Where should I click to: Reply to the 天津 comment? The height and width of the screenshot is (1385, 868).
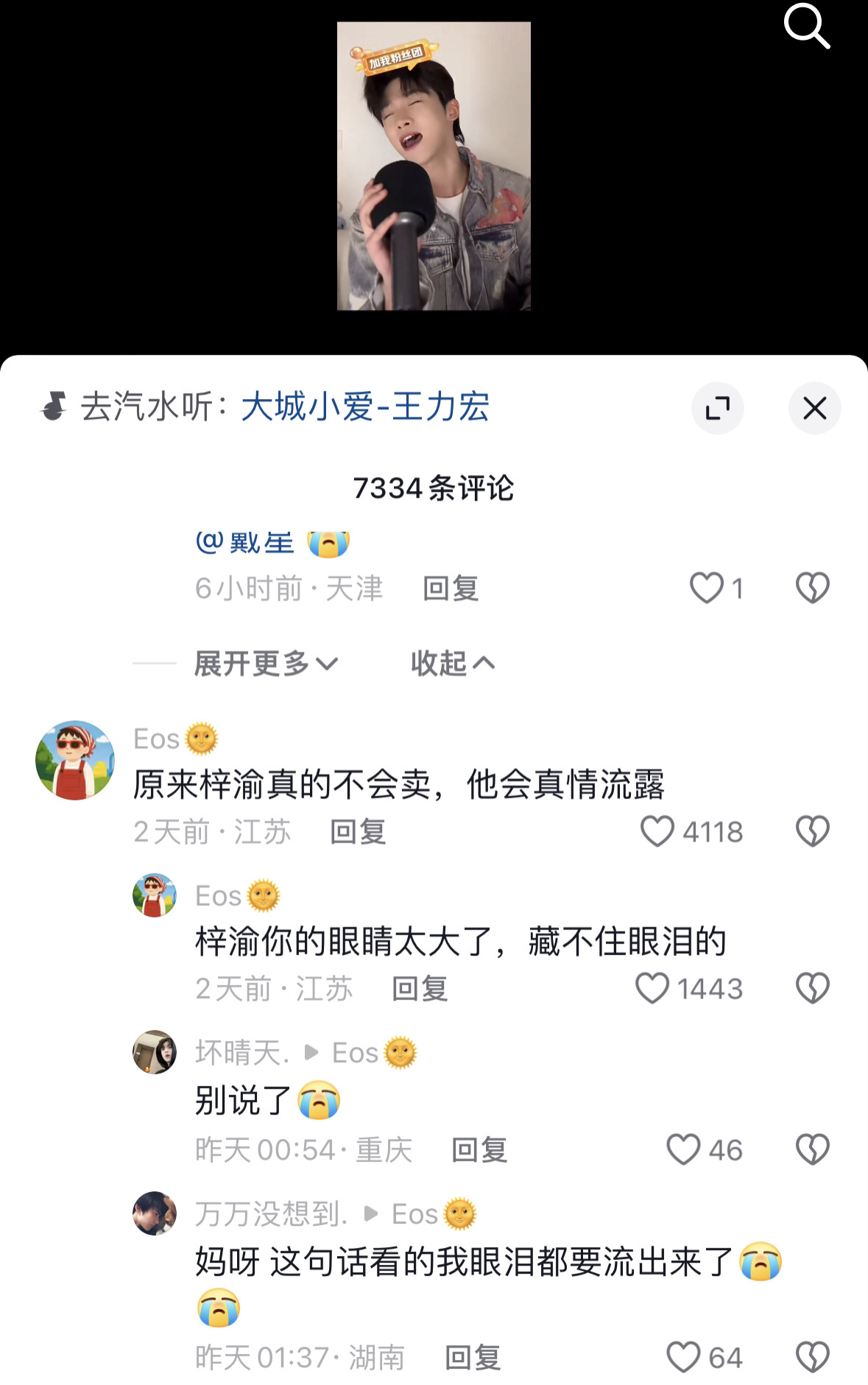(x=451, y=588)
